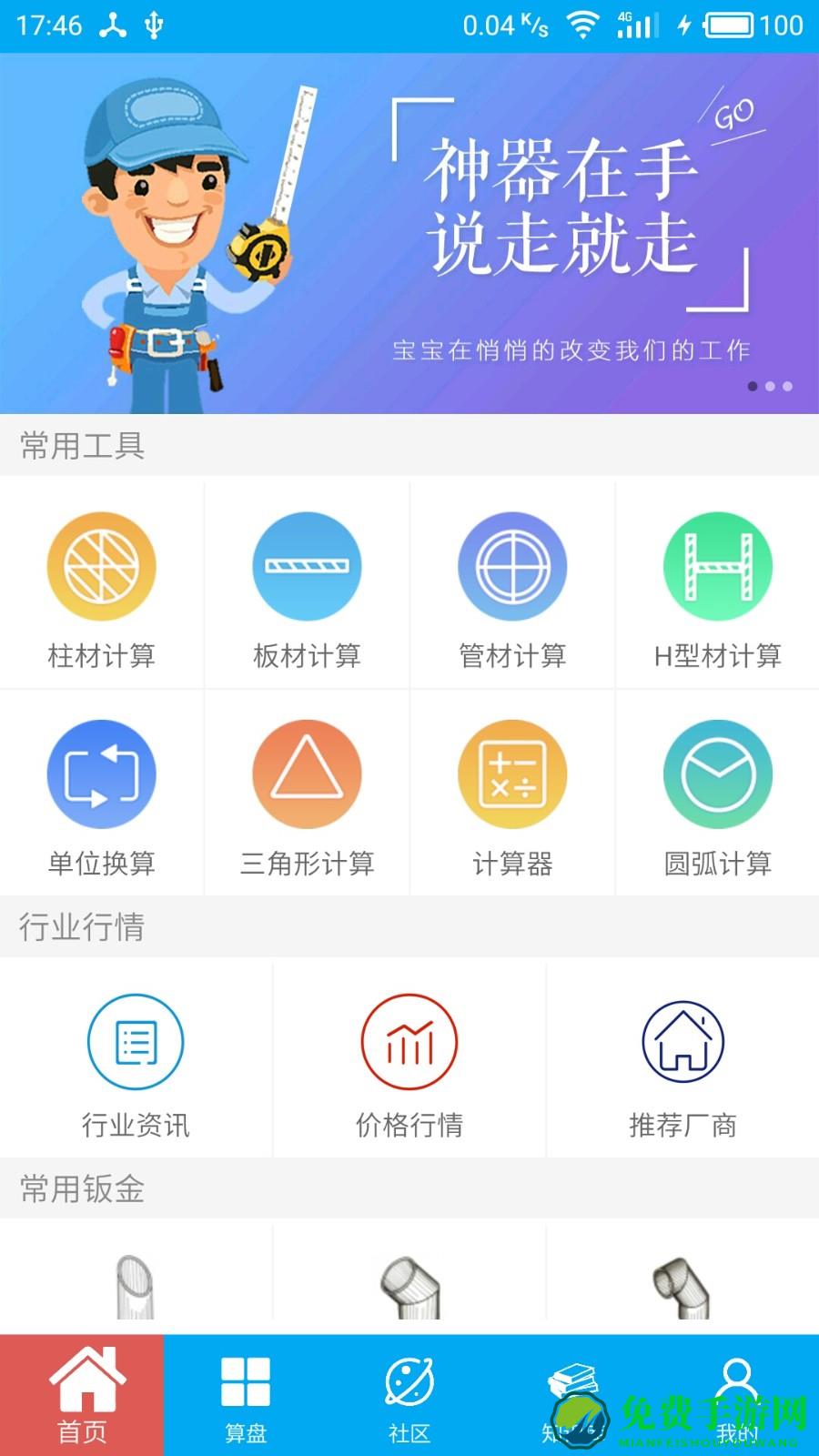Open 单位换算 unit converter
Image resolution: width=819 pixels, height=1456 pixels.
101,794
